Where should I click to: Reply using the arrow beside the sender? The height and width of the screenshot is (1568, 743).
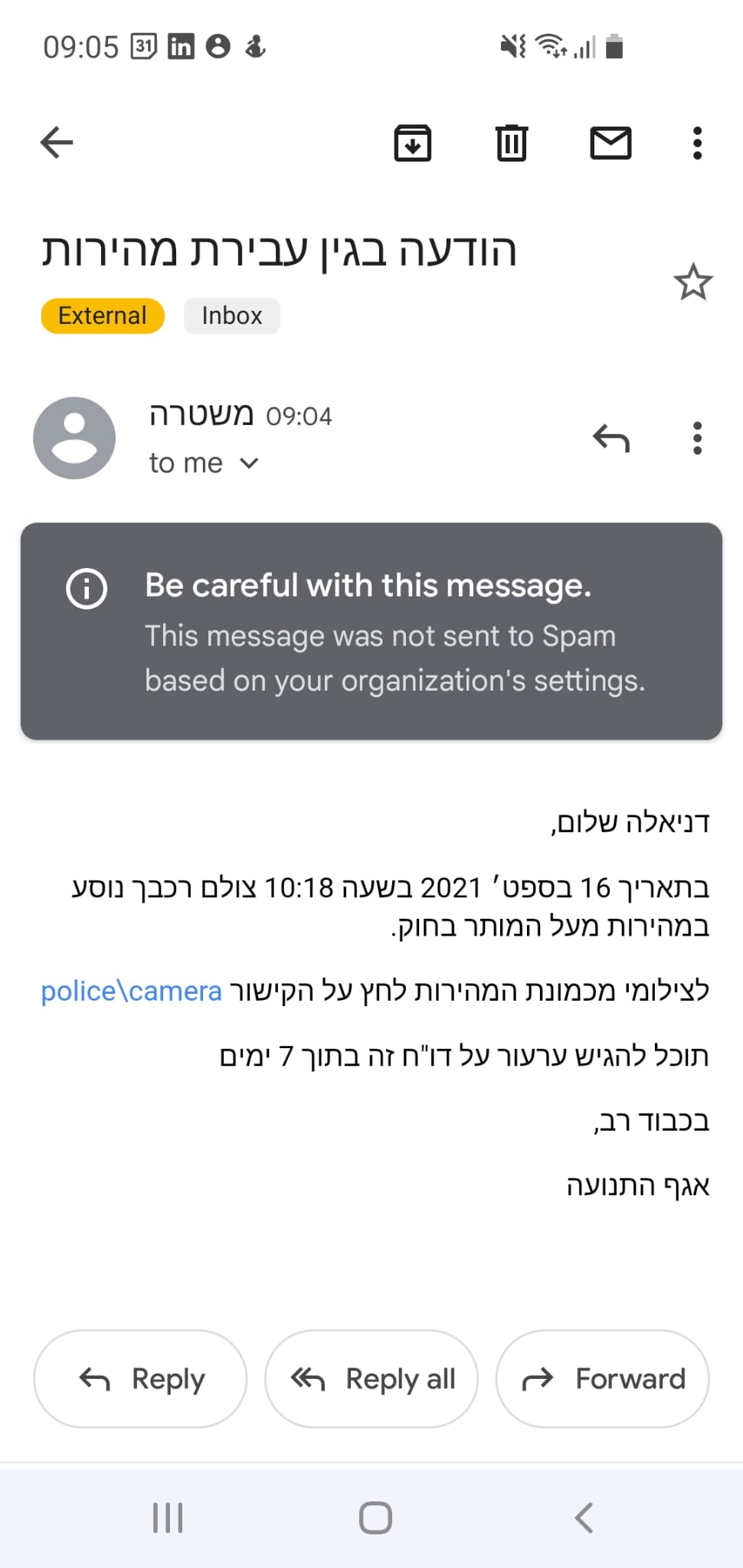click(611, 438)
